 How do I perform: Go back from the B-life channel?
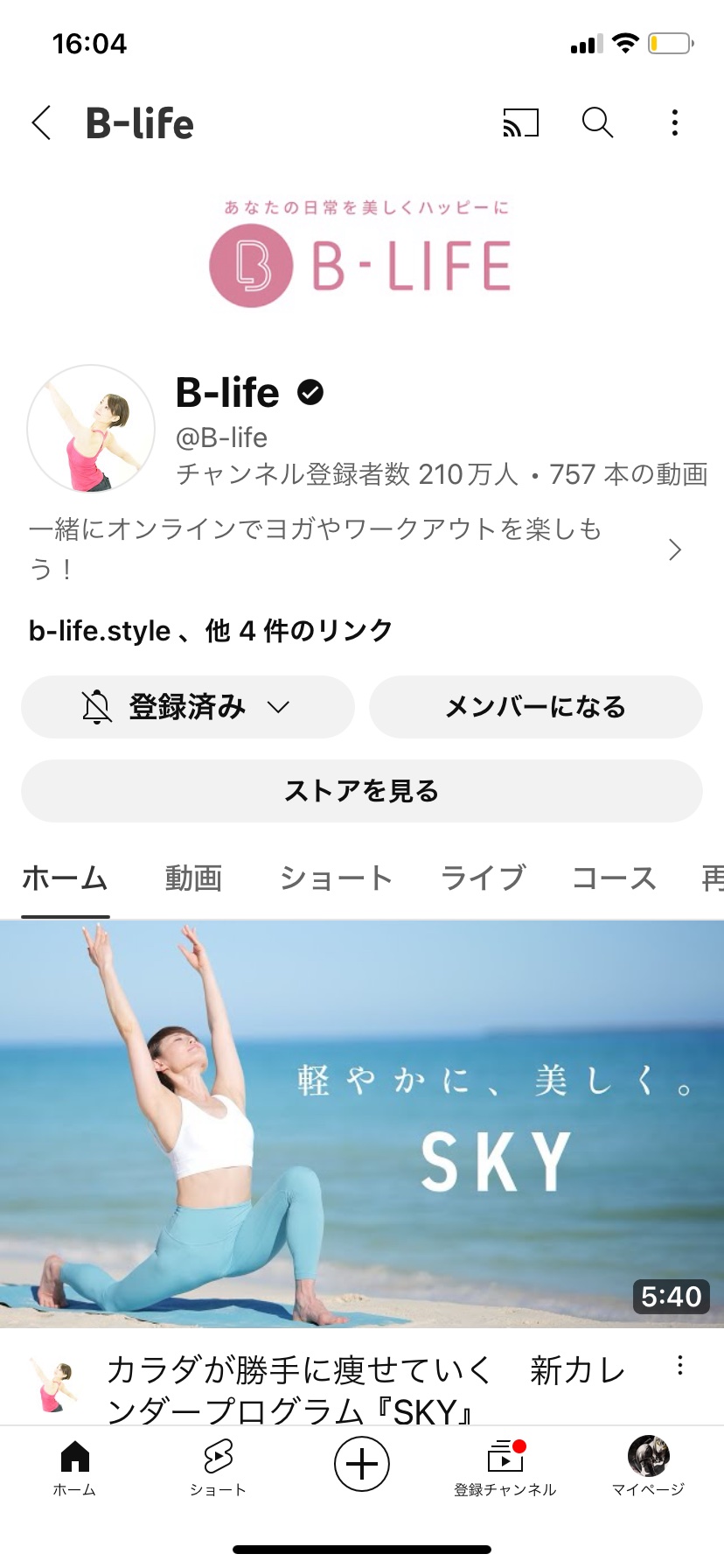(x=41, y=123)
